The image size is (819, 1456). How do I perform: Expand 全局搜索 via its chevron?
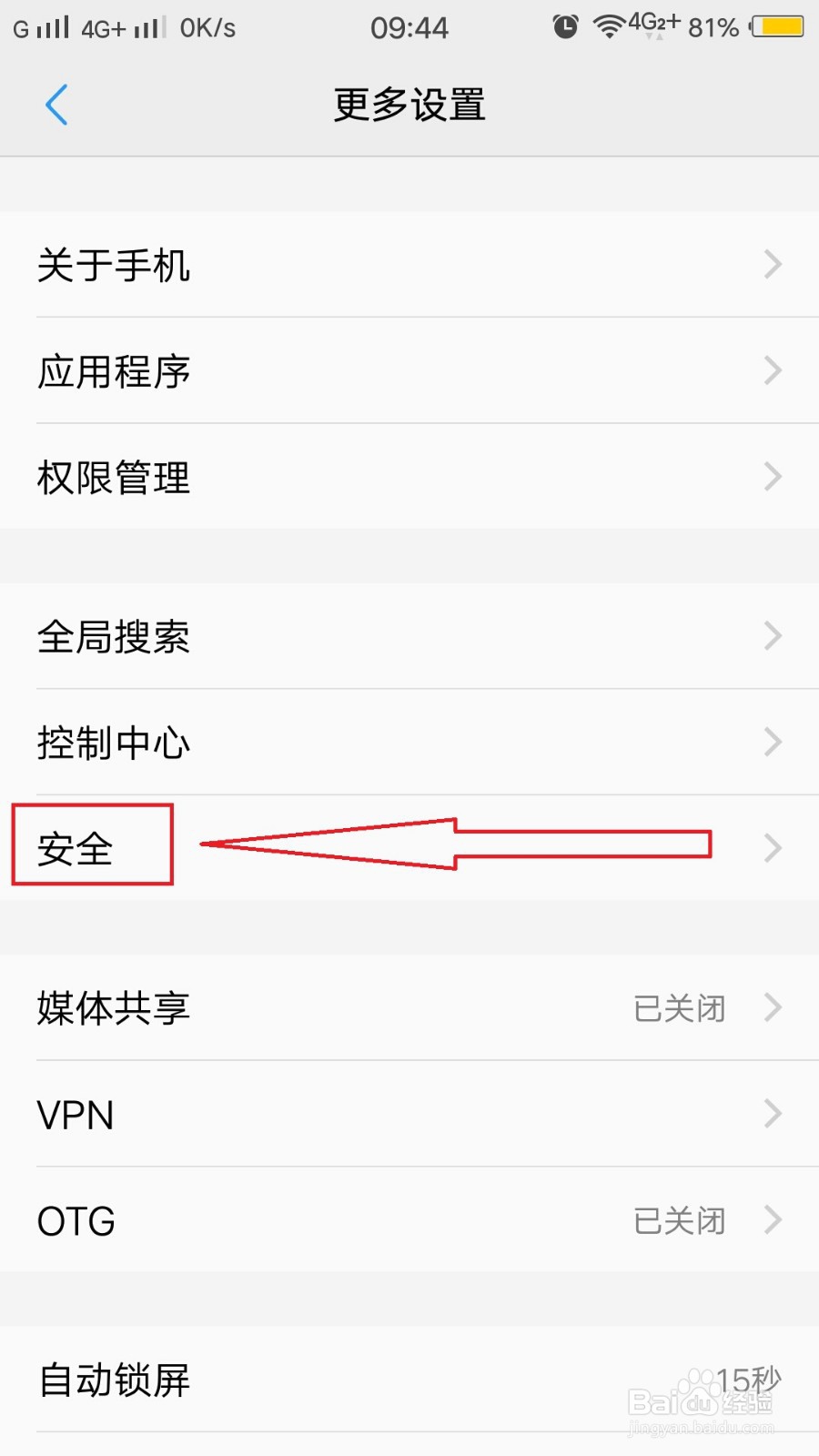[773, 636]
